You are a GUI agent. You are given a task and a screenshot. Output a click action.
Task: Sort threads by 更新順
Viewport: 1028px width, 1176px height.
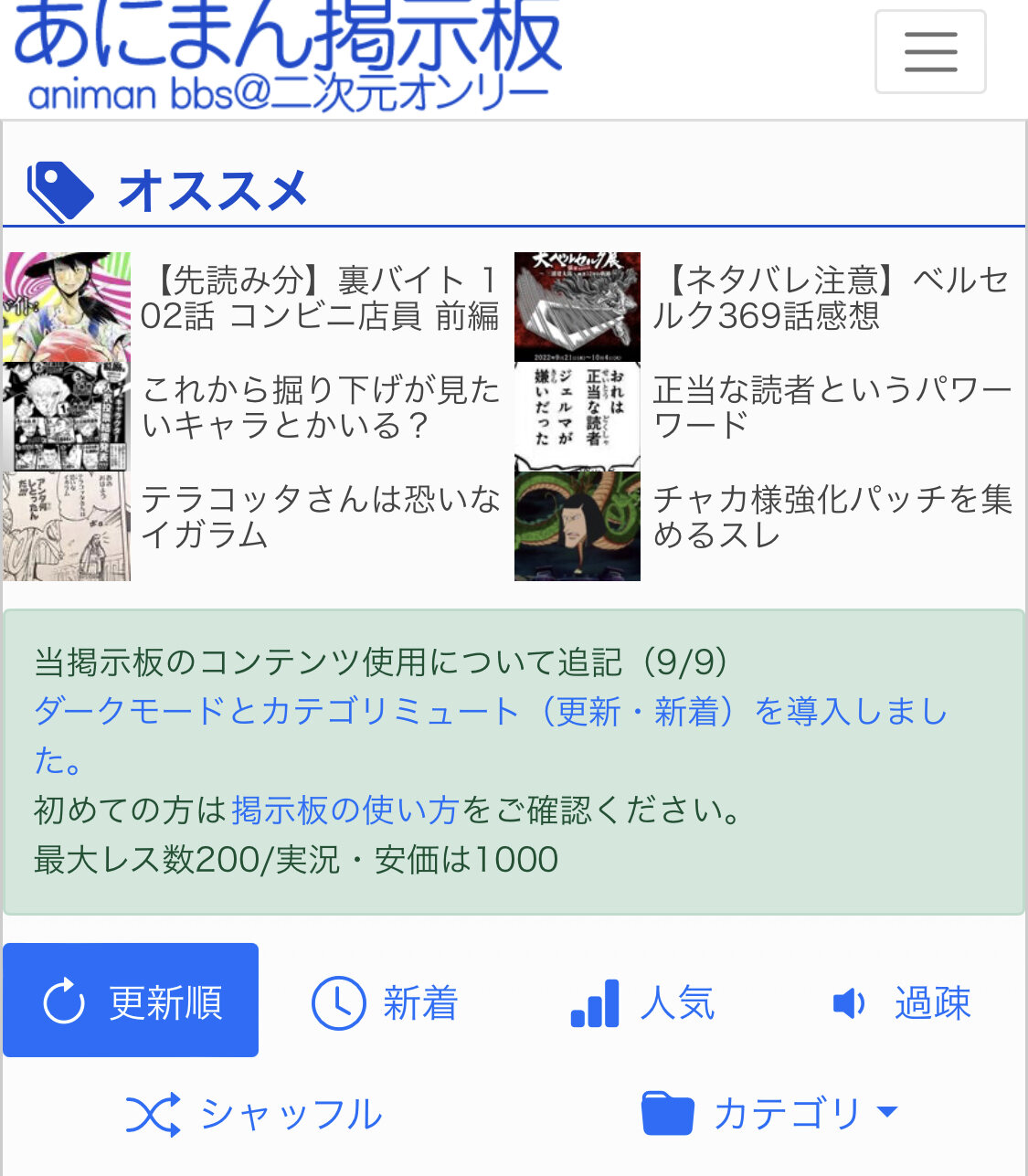131,1001
